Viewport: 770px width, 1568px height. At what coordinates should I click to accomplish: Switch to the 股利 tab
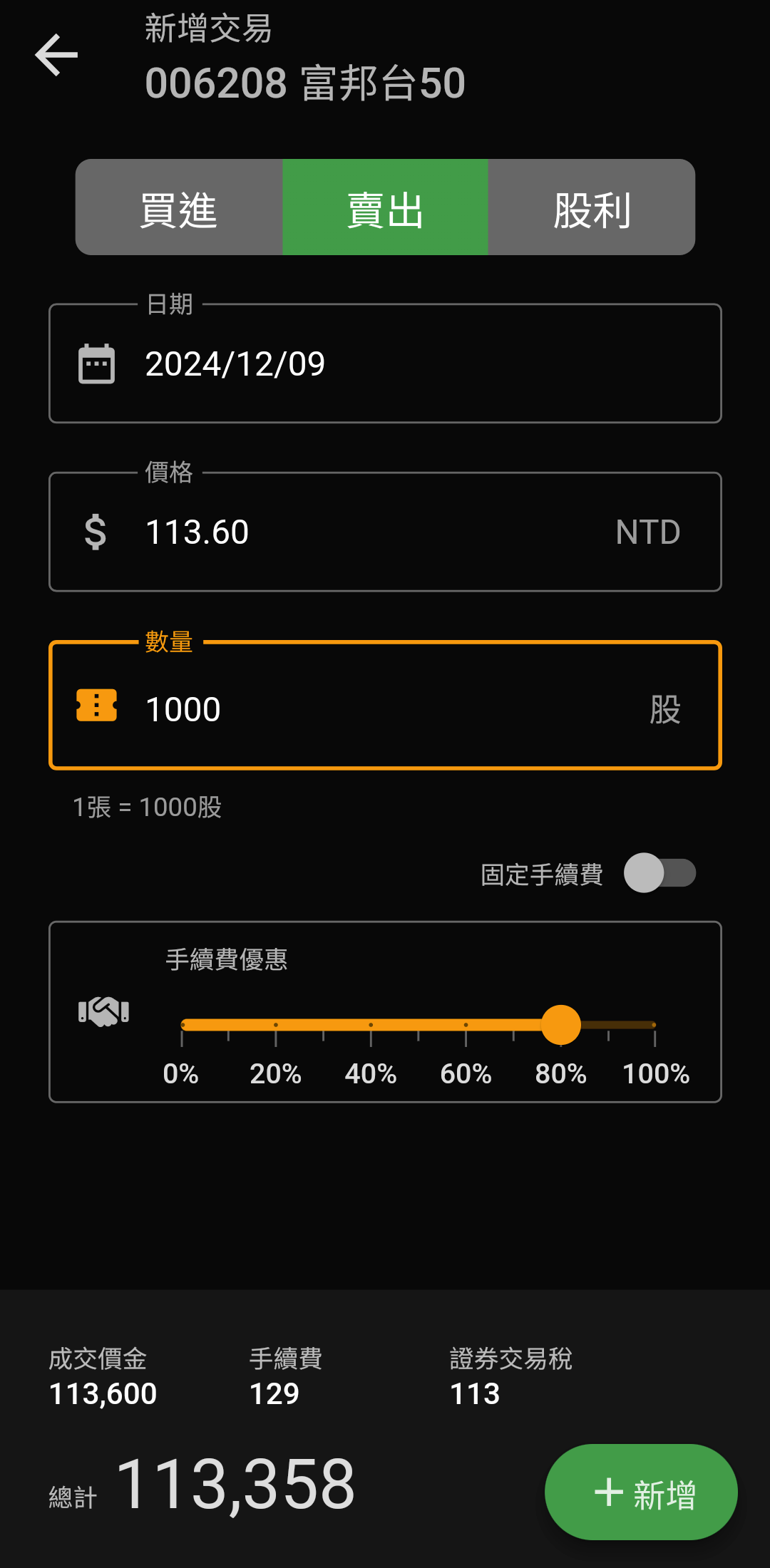pos(592,207)
